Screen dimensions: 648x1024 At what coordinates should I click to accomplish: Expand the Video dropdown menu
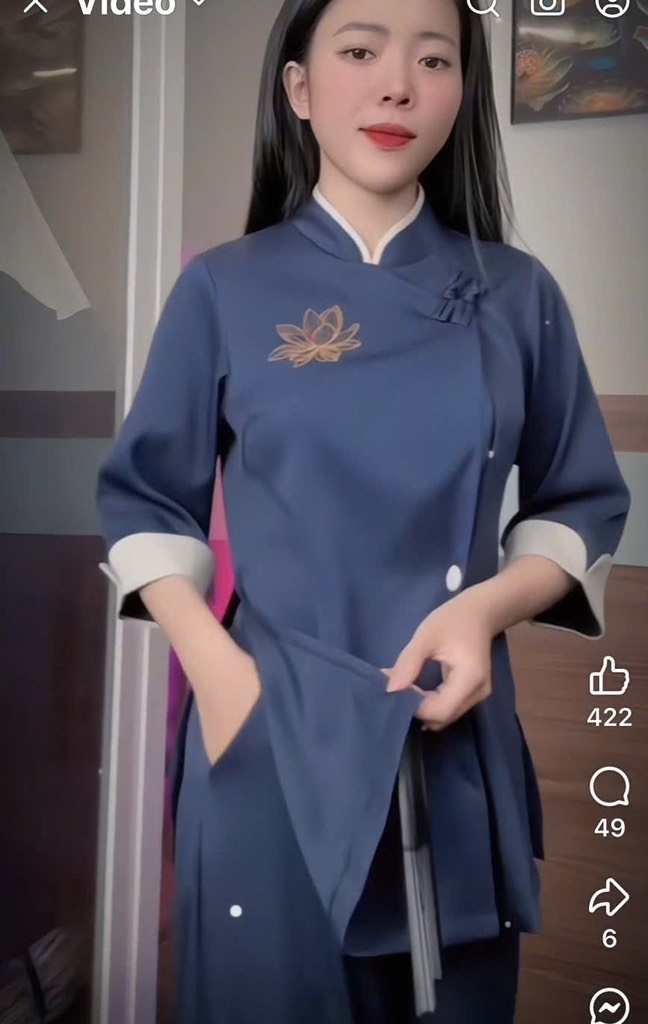(x=199, y=4)
